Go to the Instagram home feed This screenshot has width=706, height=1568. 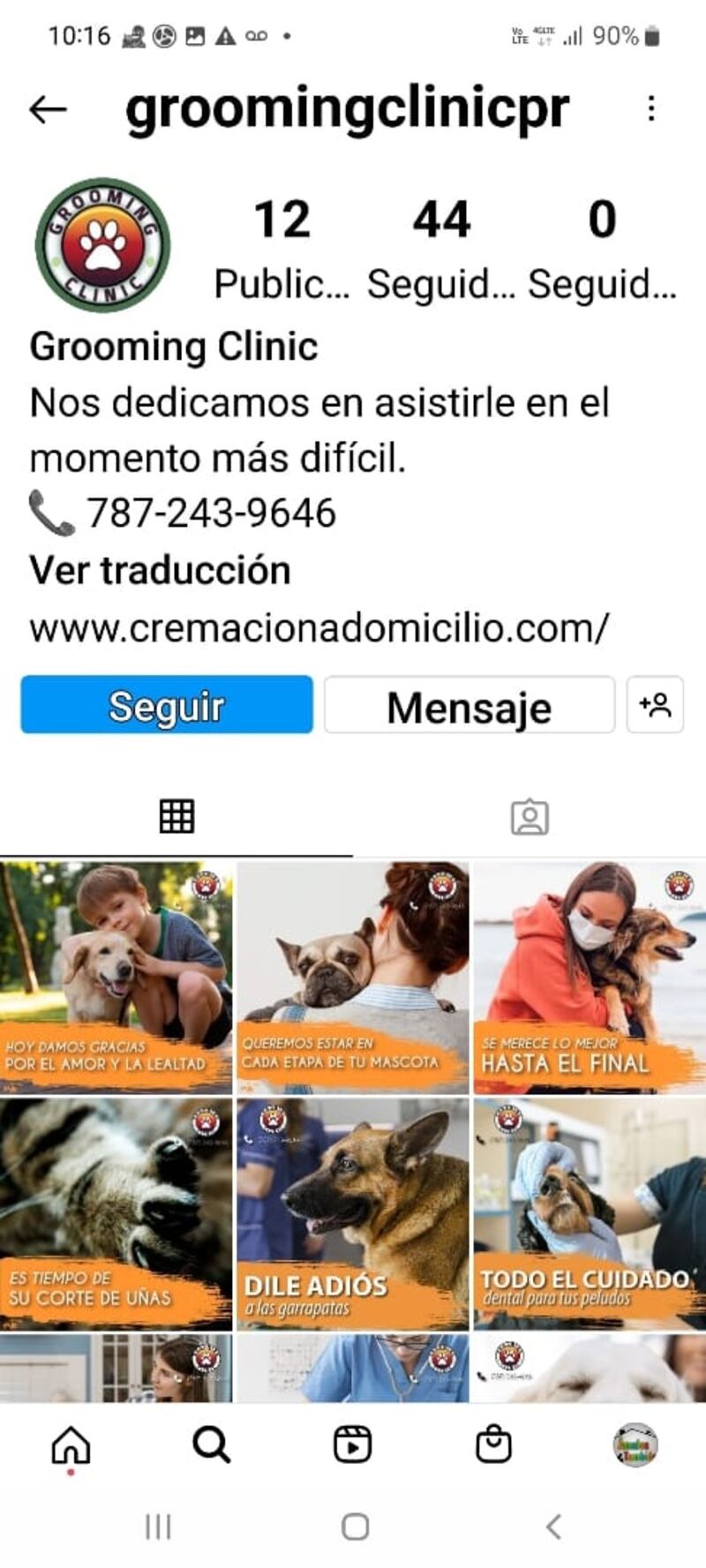(x=71, y=1445)
